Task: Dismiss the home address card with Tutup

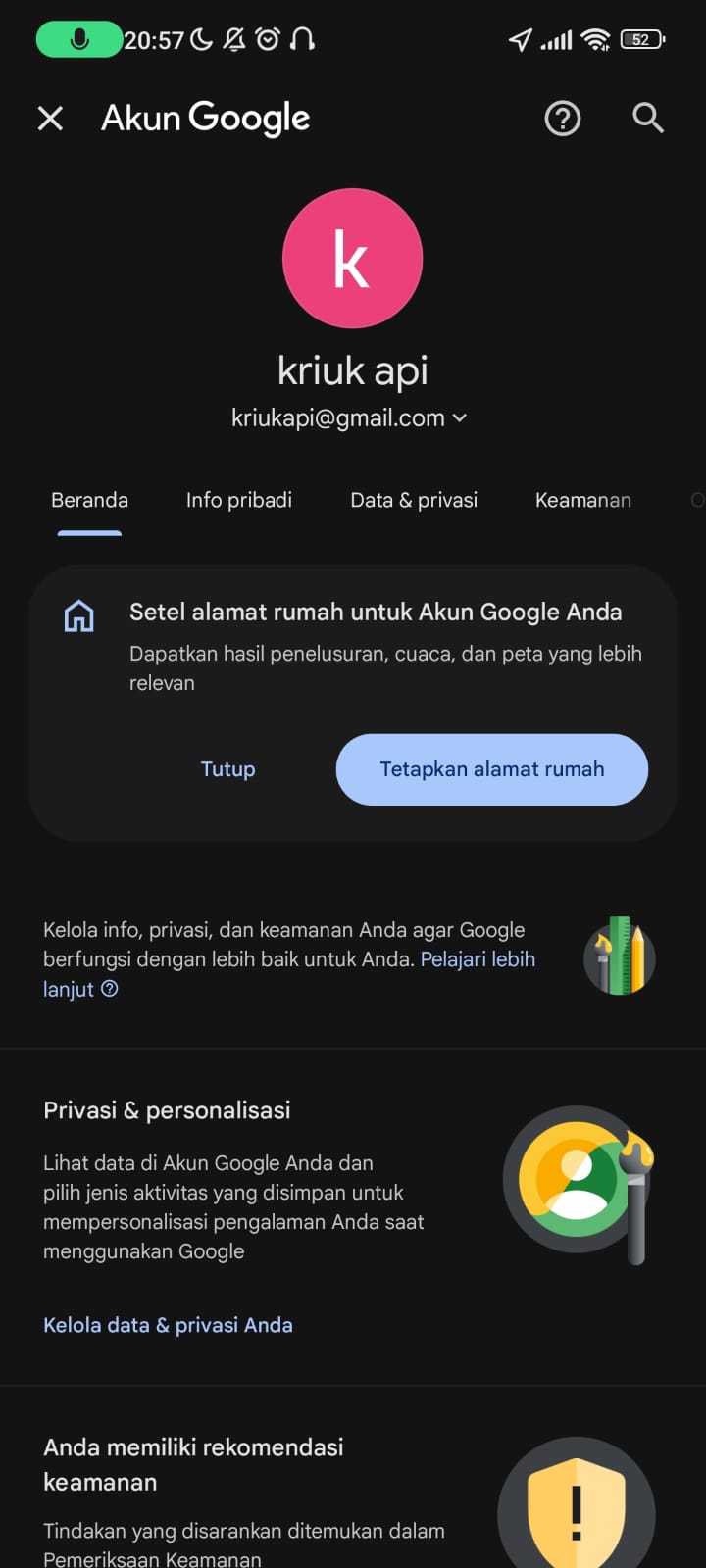Action: tap(227, 769)
